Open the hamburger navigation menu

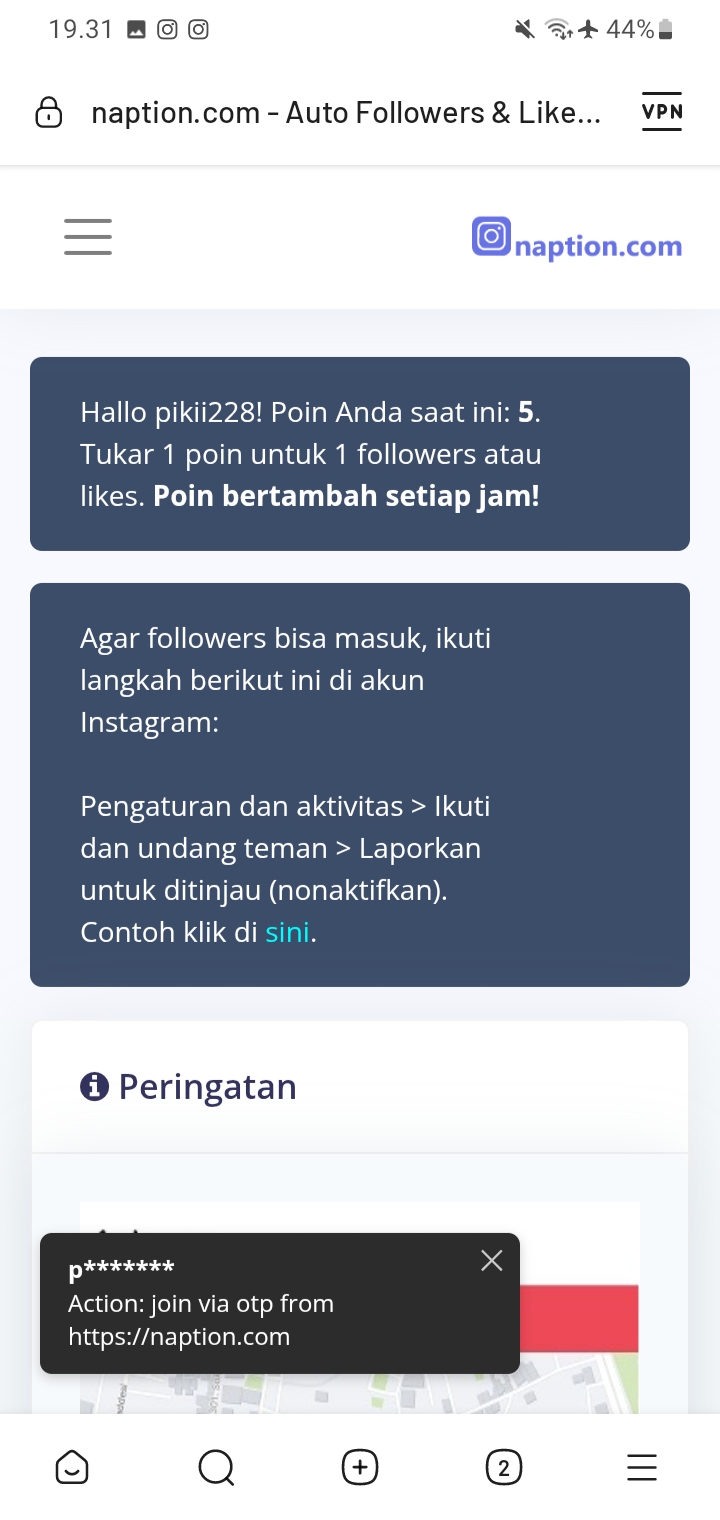[x=88, y=237]
